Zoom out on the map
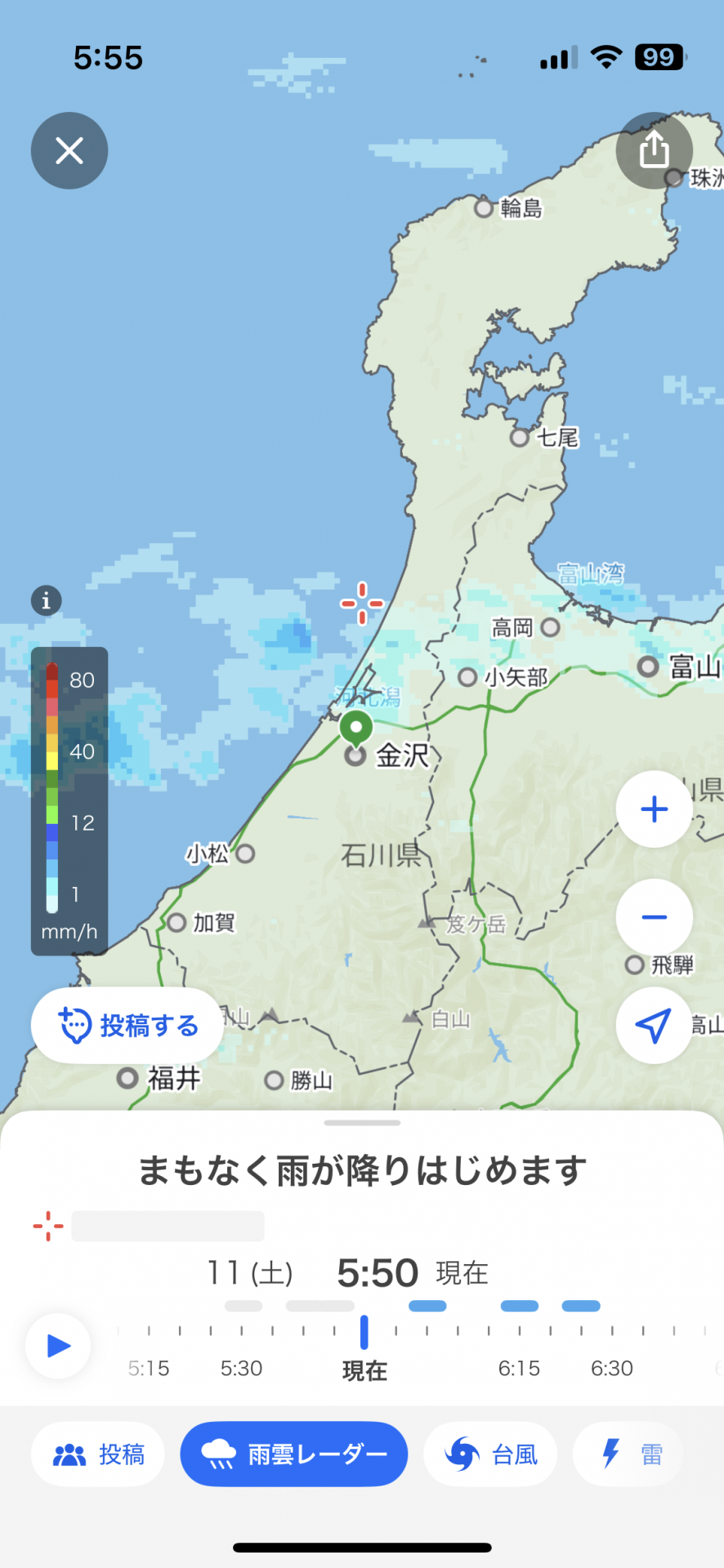Image resolution: width=724 pixels, height=1568 pixels. click(x=654, y=917)
